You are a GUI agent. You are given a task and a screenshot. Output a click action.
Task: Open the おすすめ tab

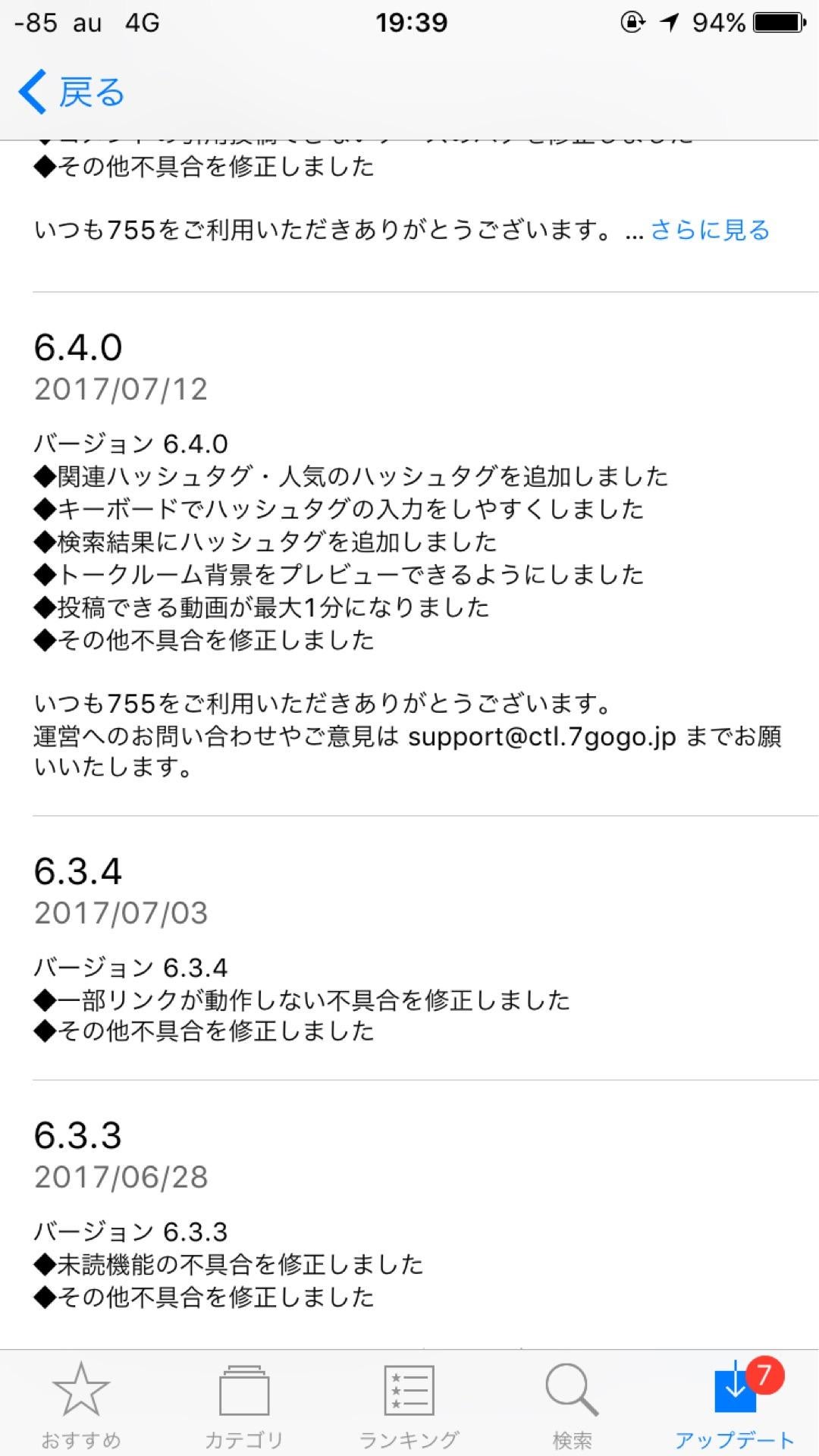(x=81, y=1403)
